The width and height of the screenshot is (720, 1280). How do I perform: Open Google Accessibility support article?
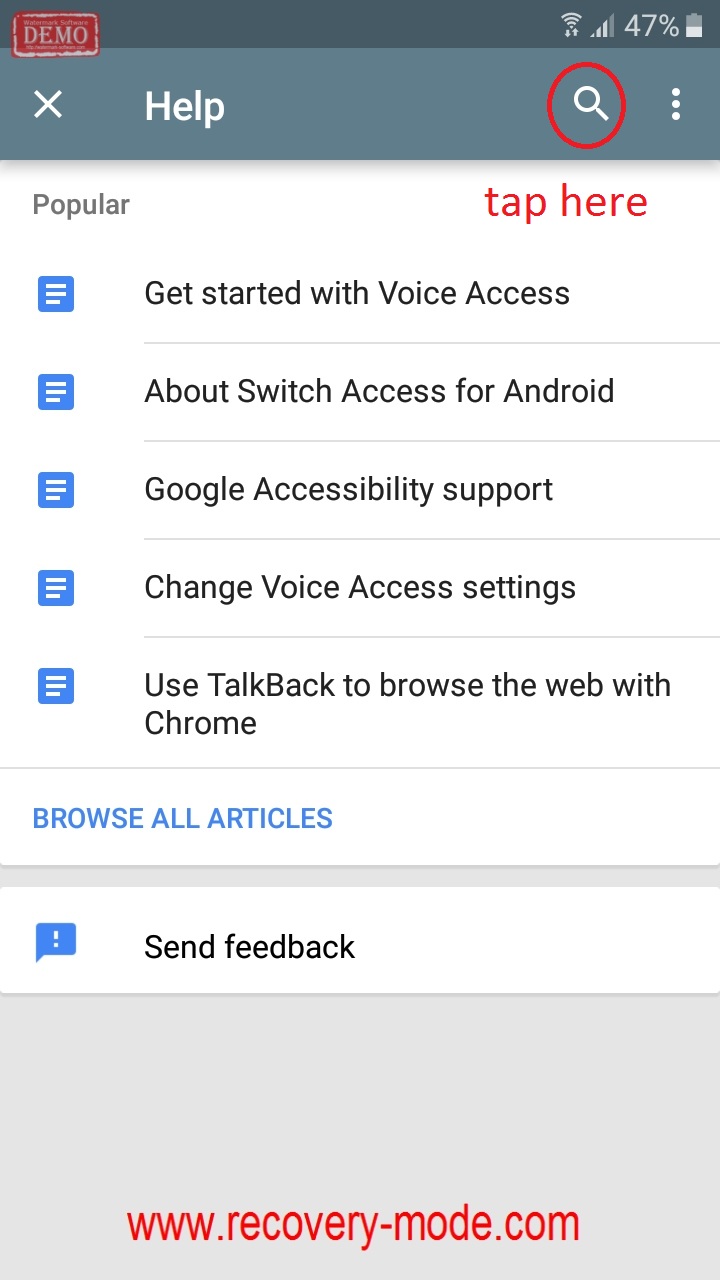(360, 490)
